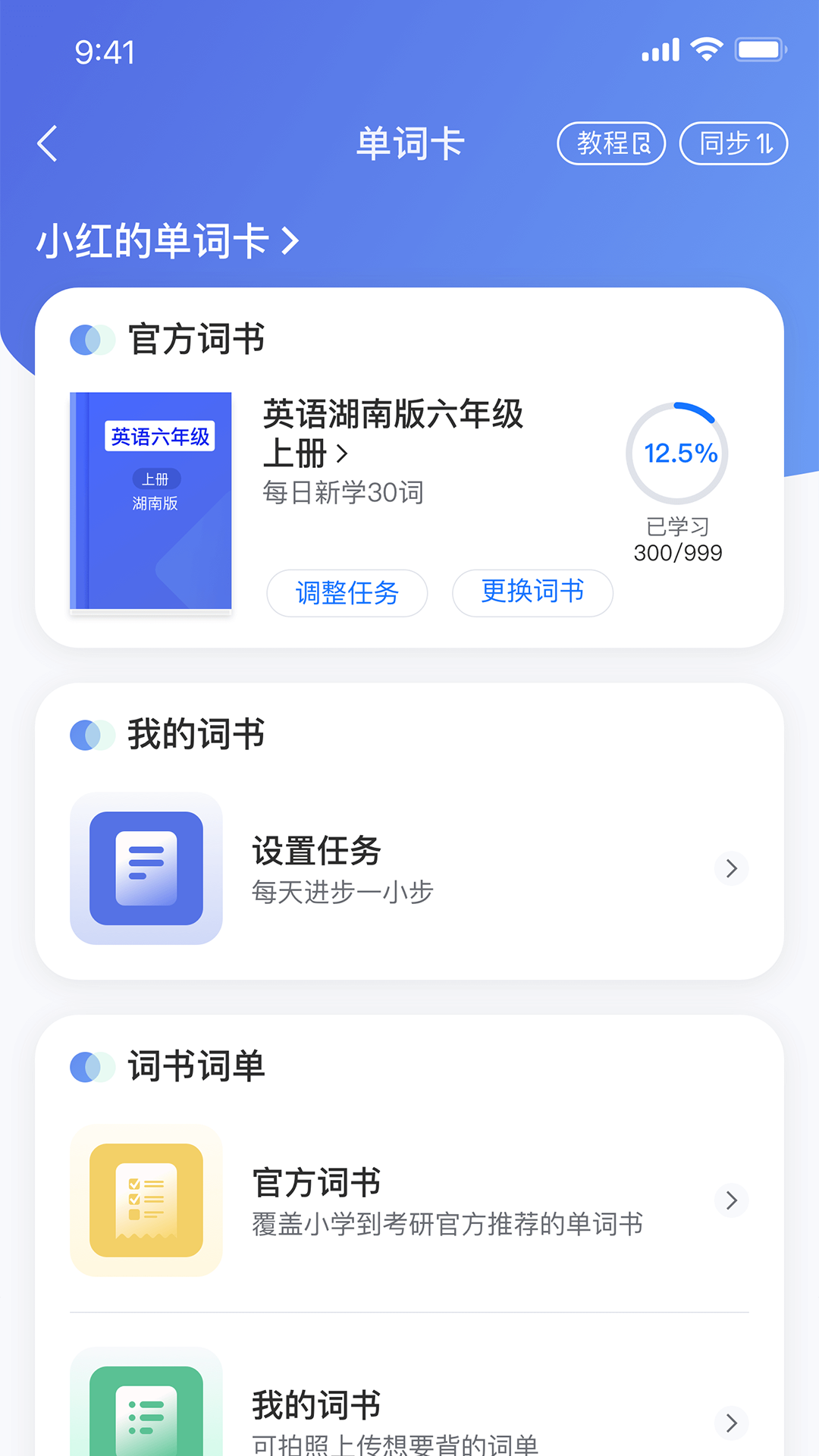The image size is (819, 1456).
Task: Tap the yellow 官方词书 checklist icon
Action: 146,1201
